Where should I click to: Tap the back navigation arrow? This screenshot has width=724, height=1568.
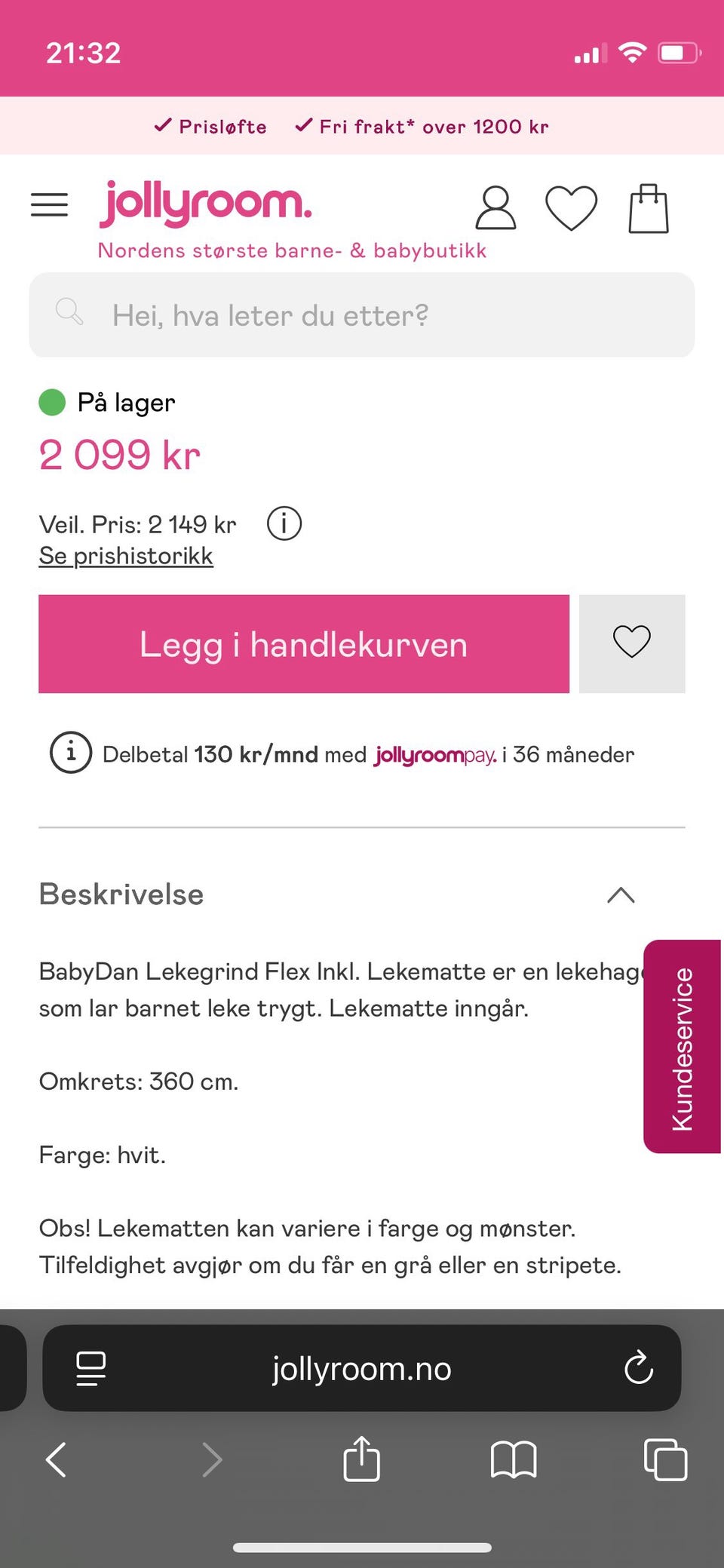(x=56, y=1459)
